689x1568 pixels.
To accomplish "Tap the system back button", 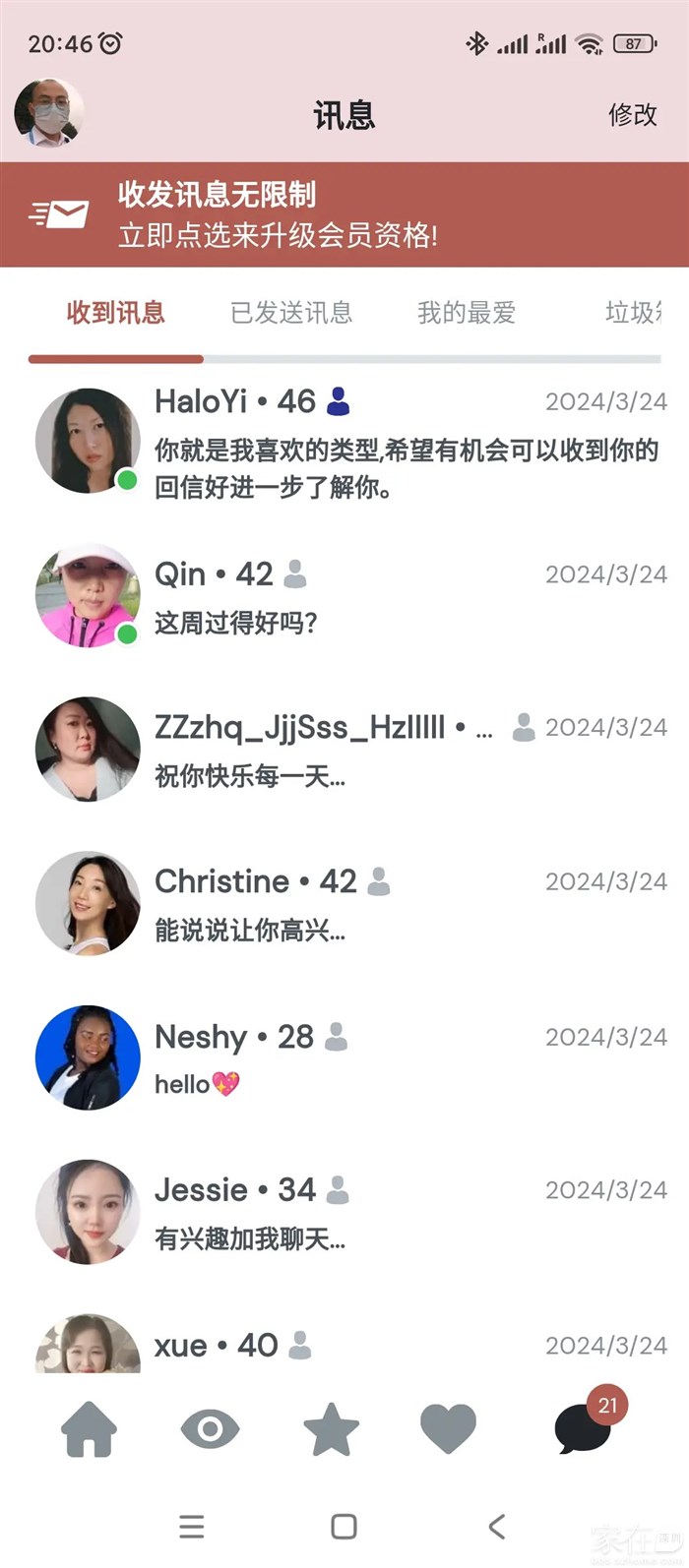I will [497, 1526].
